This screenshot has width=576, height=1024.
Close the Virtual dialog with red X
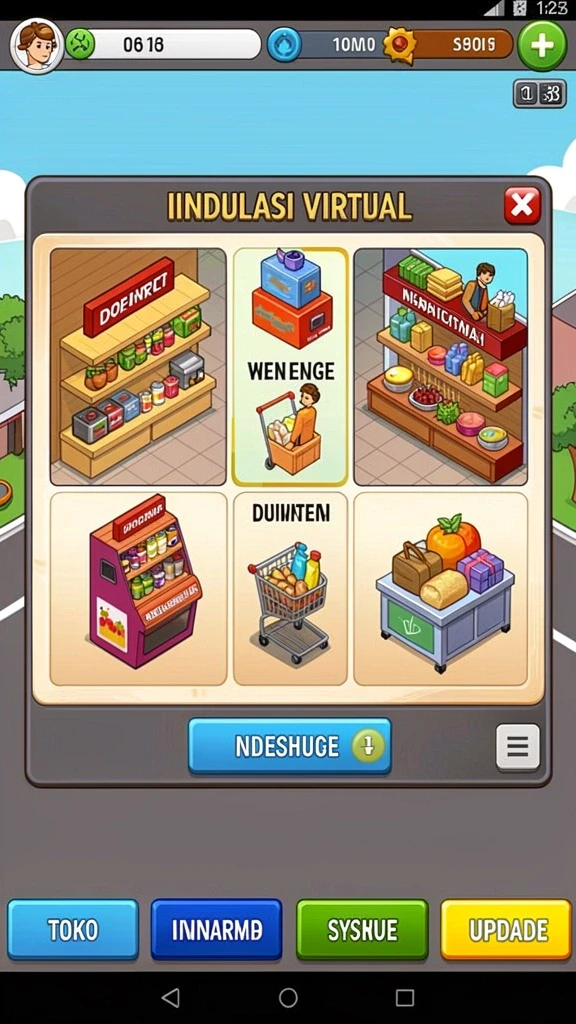[x=522, y=206]
